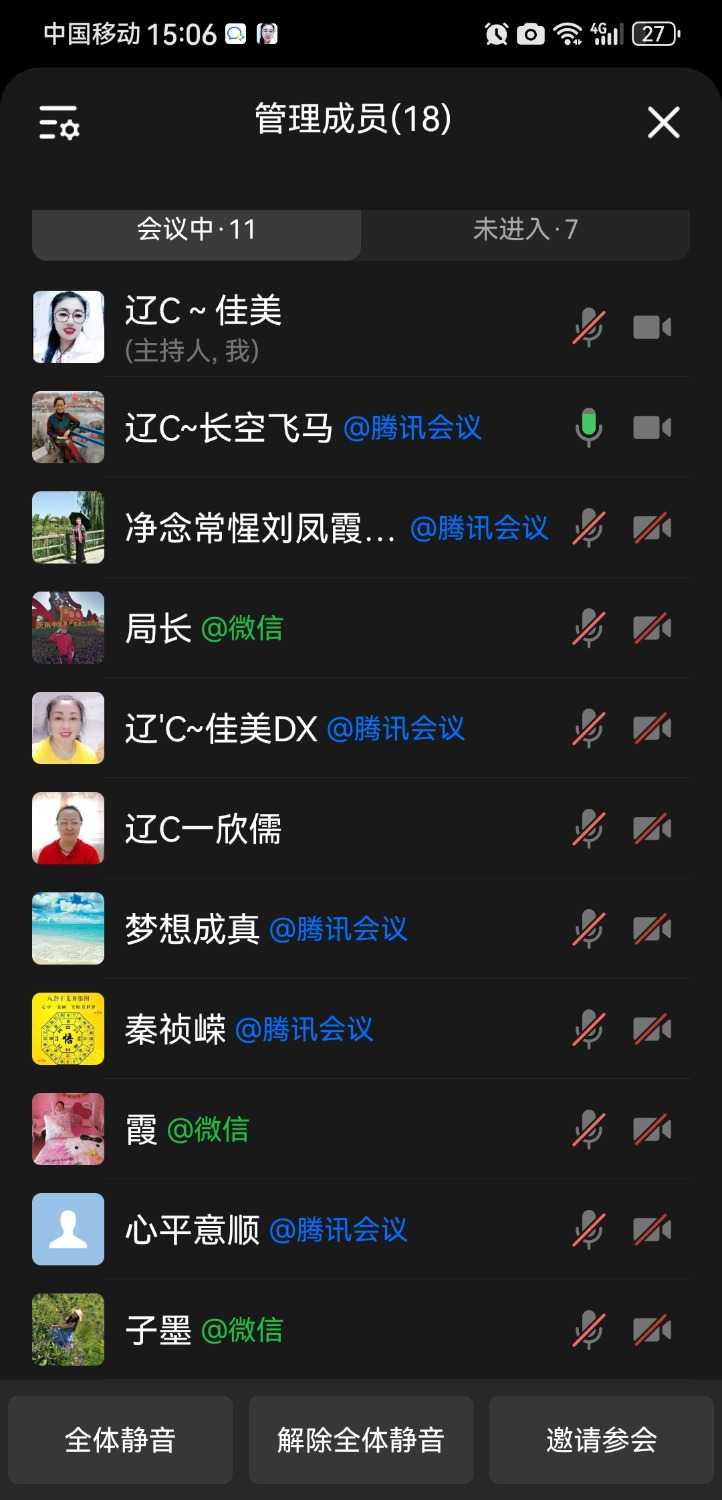Tap the 邀请参会 button
Screen dimensions: 722x1500
(x=601, y=1439)
